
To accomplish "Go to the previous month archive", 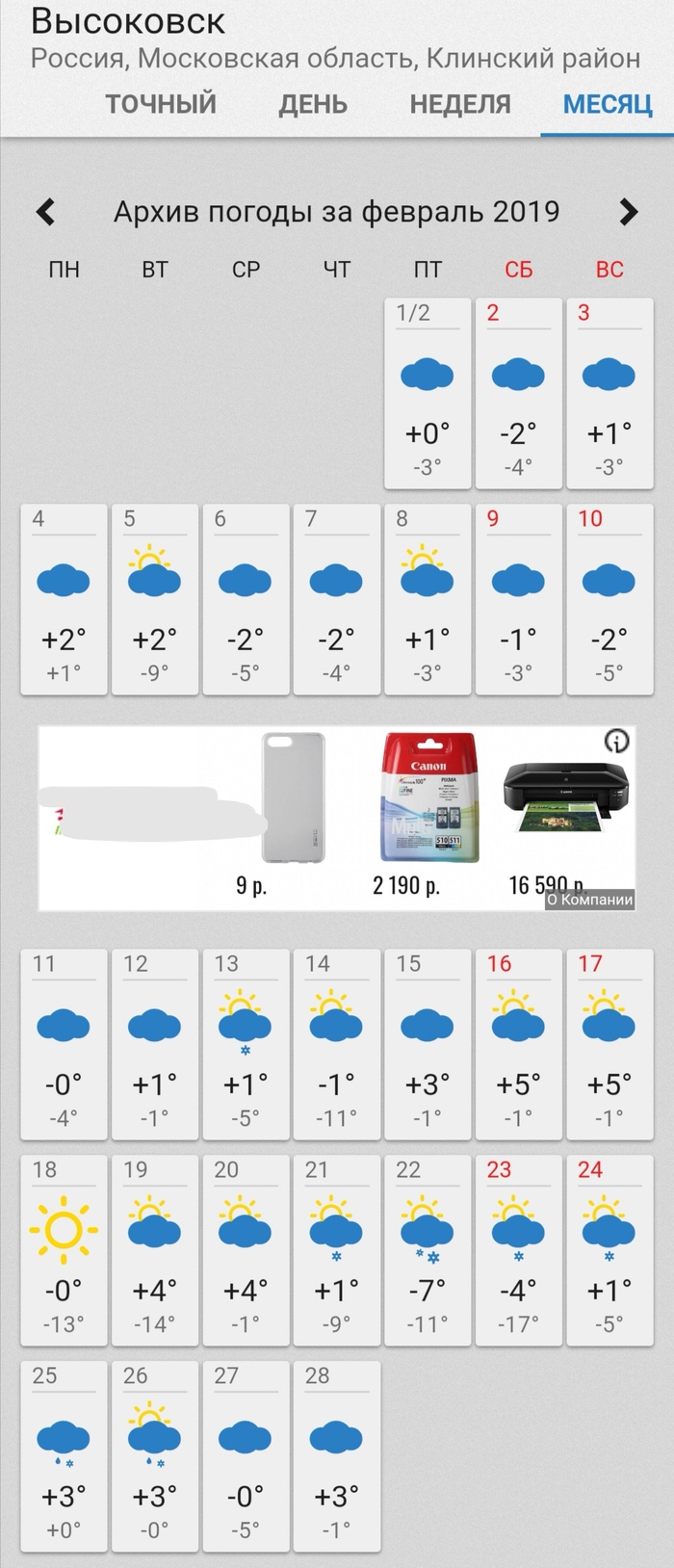I will [x=45, y=212].
